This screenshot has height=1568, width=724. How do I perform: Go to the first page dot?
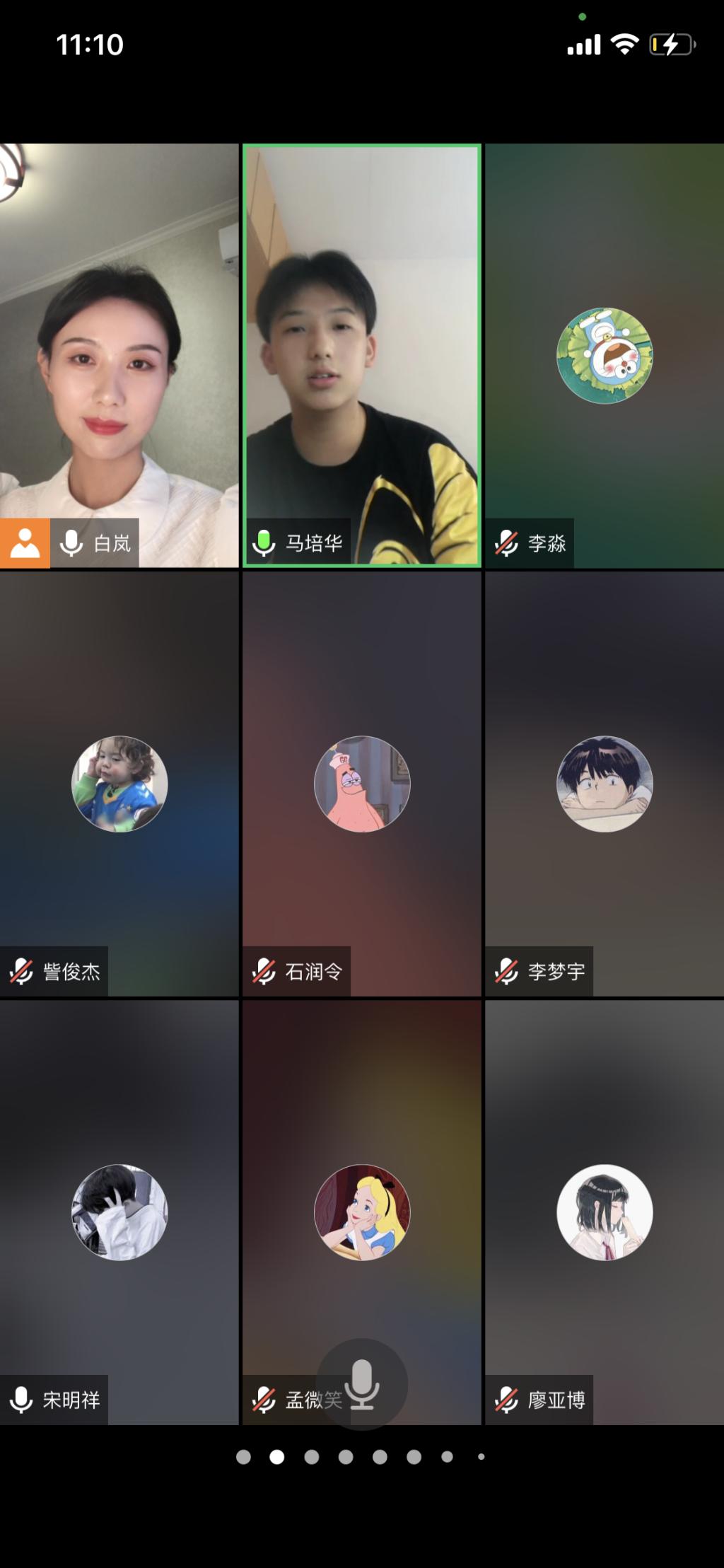coord(243,1457)
